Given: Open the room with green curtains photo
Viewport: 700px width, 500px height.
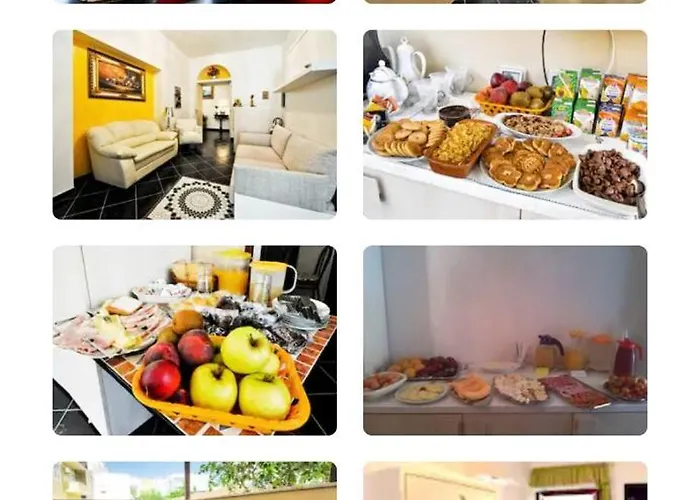Looking at the screenshot, I should 505,482.
